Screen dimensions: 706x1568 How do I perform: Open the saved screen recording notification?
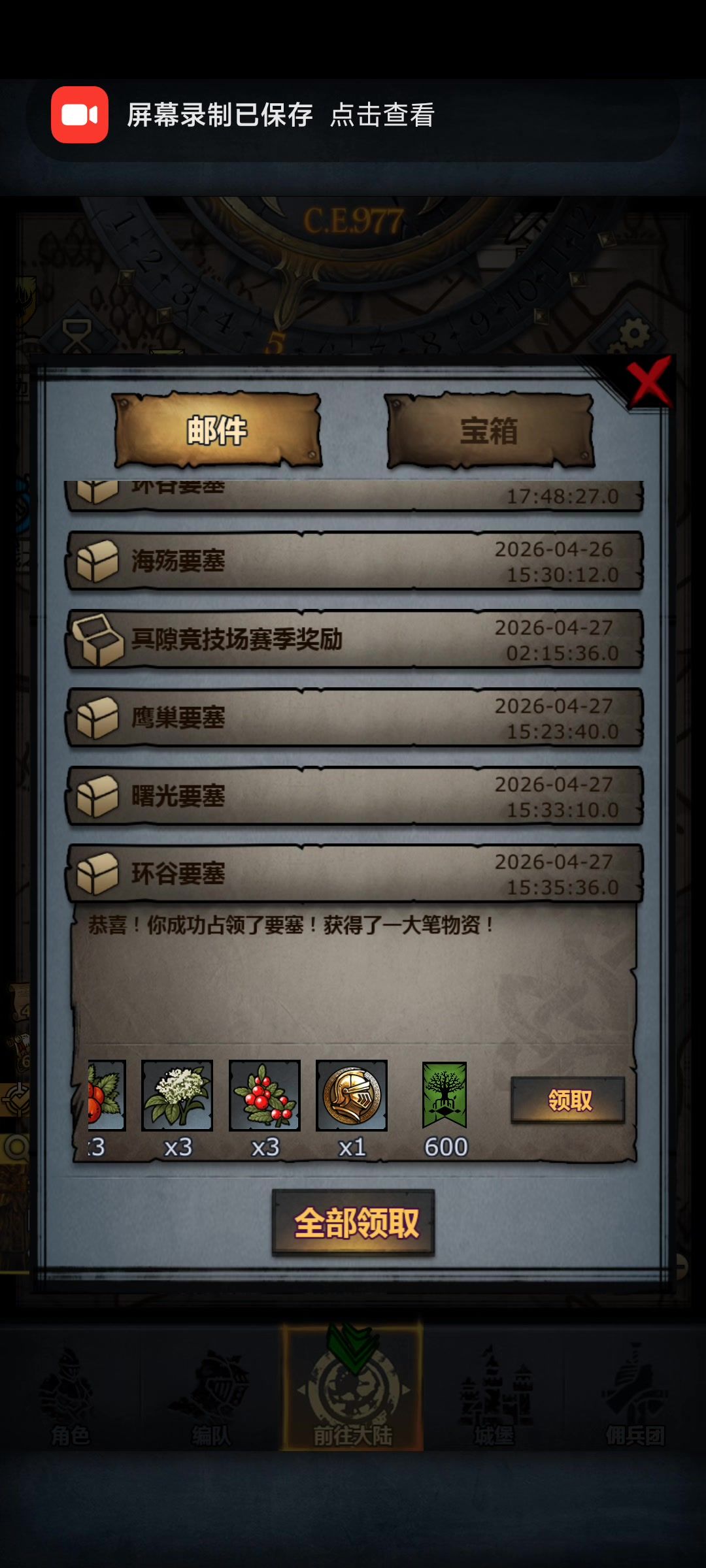click(353, 115)
